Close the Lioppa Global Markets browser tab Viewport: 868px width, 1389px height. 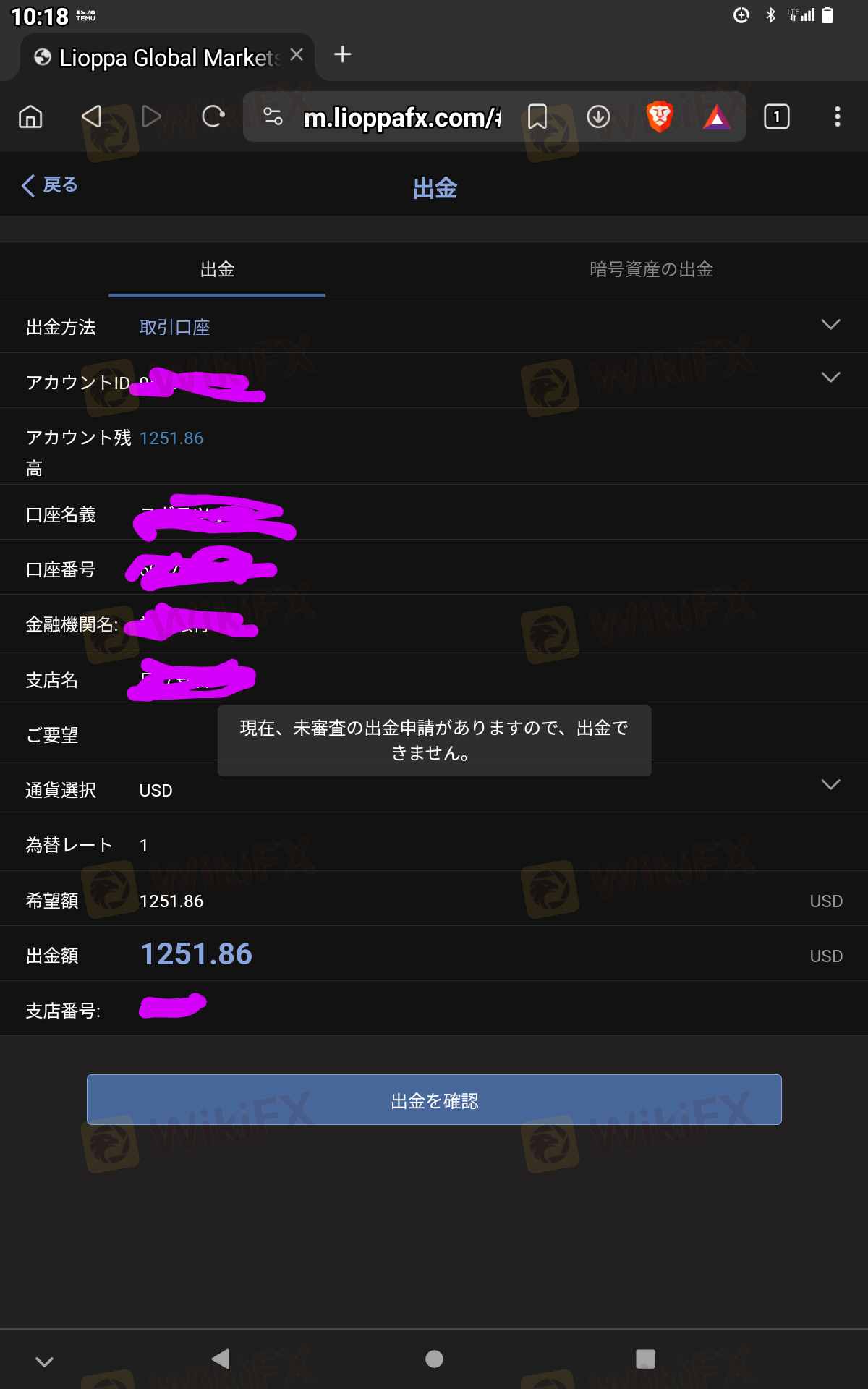click(x=297, y=55)
